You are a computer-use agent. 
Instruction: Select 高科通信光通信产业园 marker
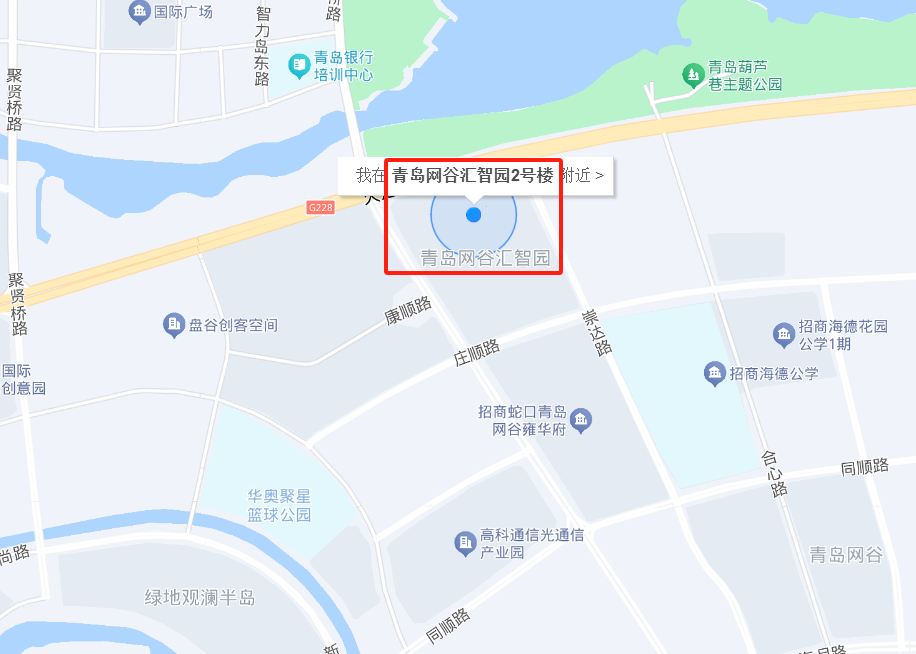pyautogui.click(x=465, y=542)
